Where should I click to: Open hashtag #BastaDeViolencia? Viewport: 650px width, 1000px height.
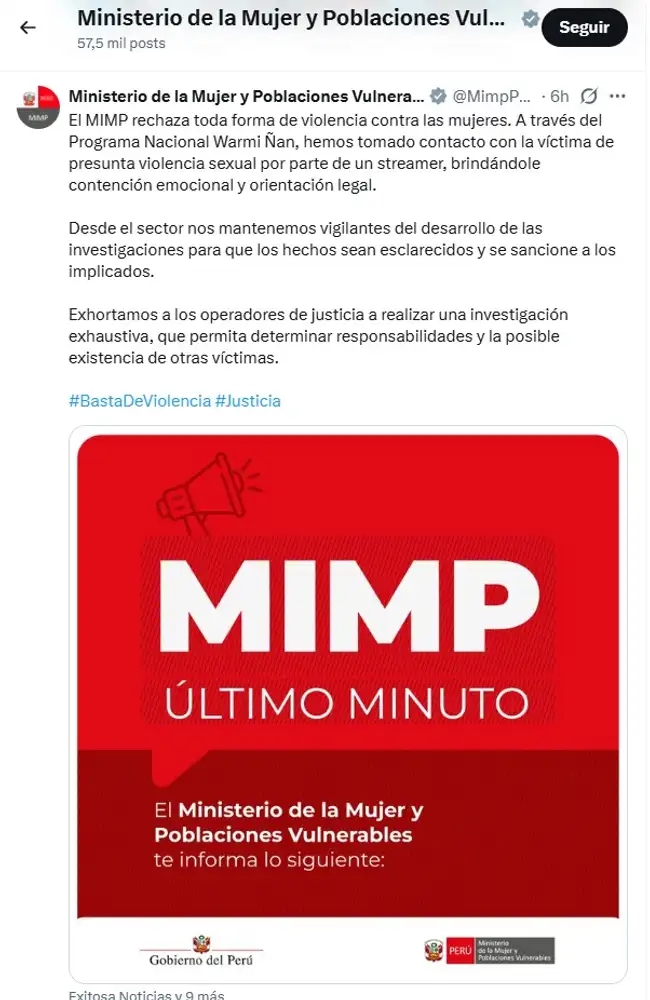point(139,400)
